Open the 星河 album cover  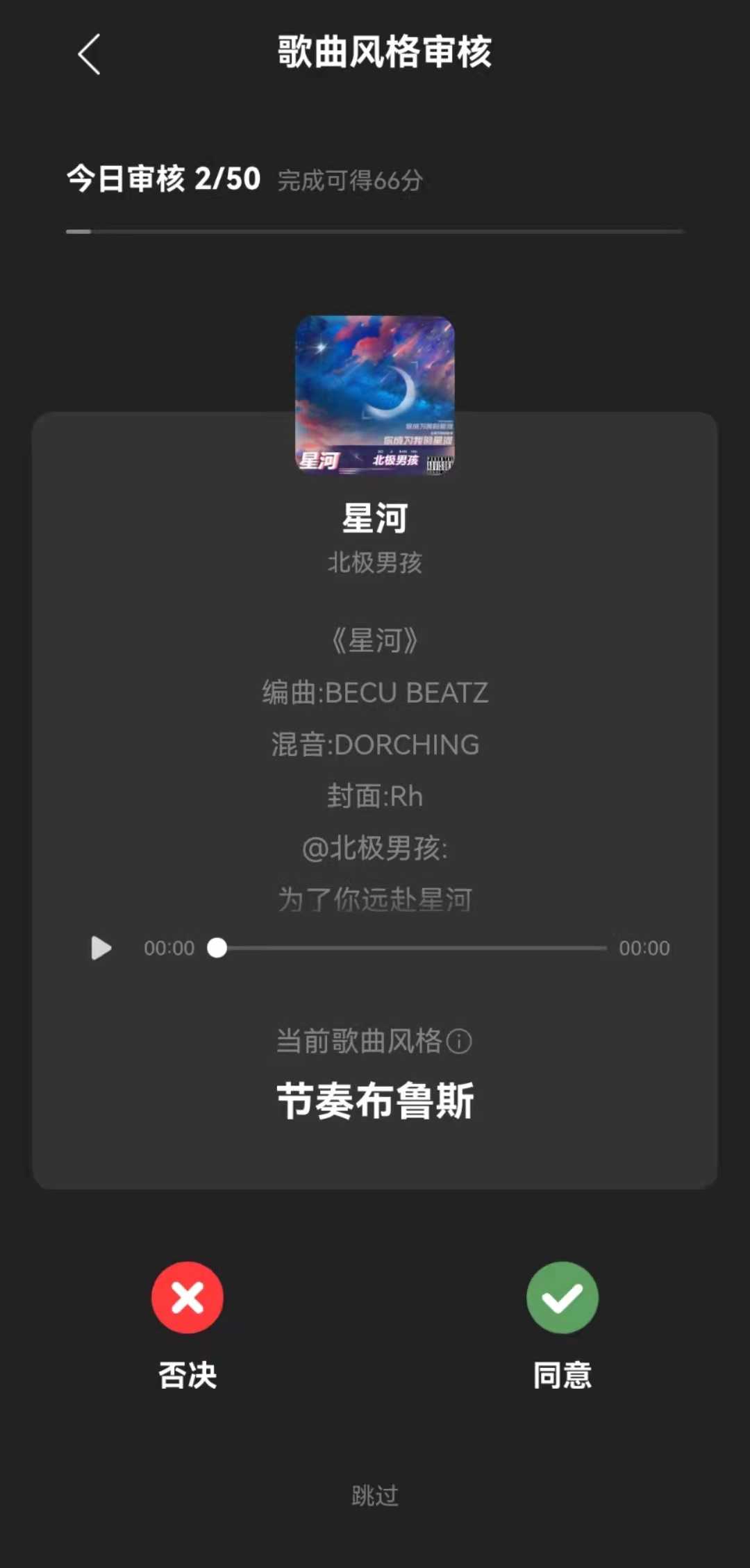[375, 396]
